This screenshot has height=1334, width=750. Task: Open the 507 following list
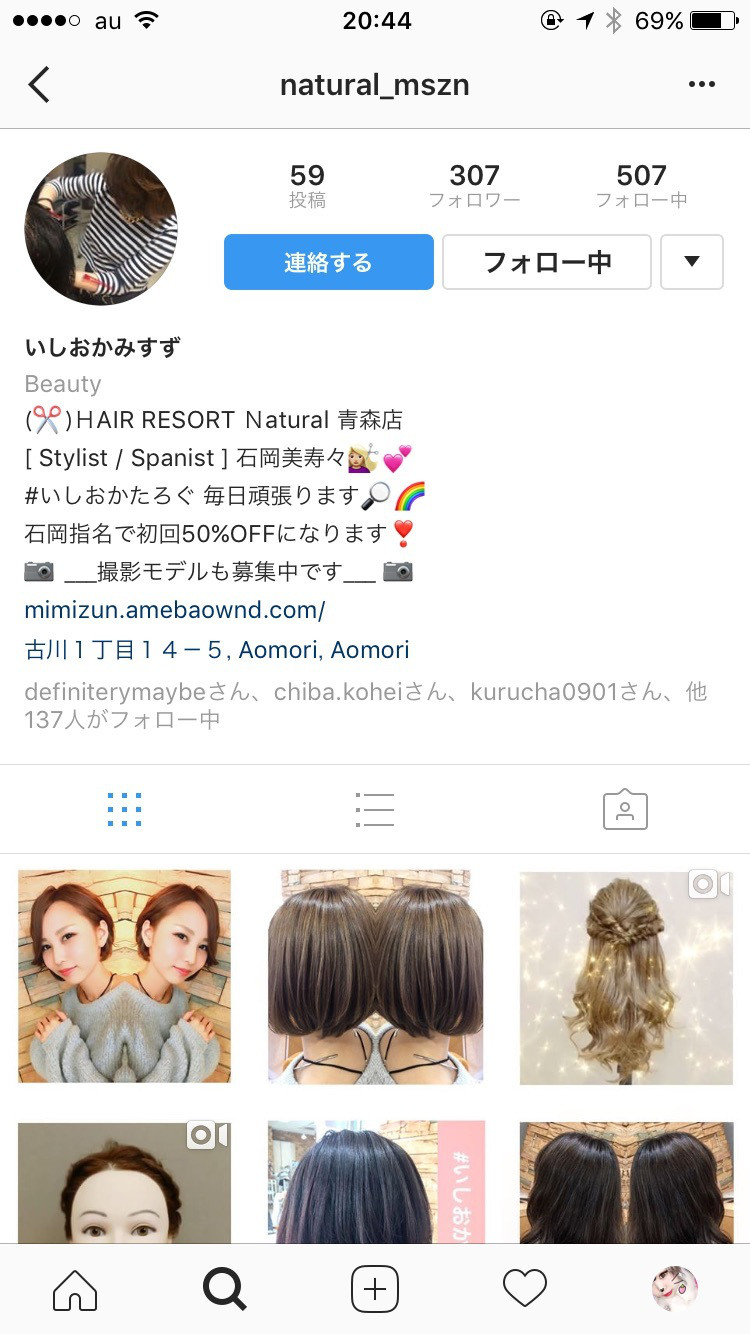(x=641, y=186)
